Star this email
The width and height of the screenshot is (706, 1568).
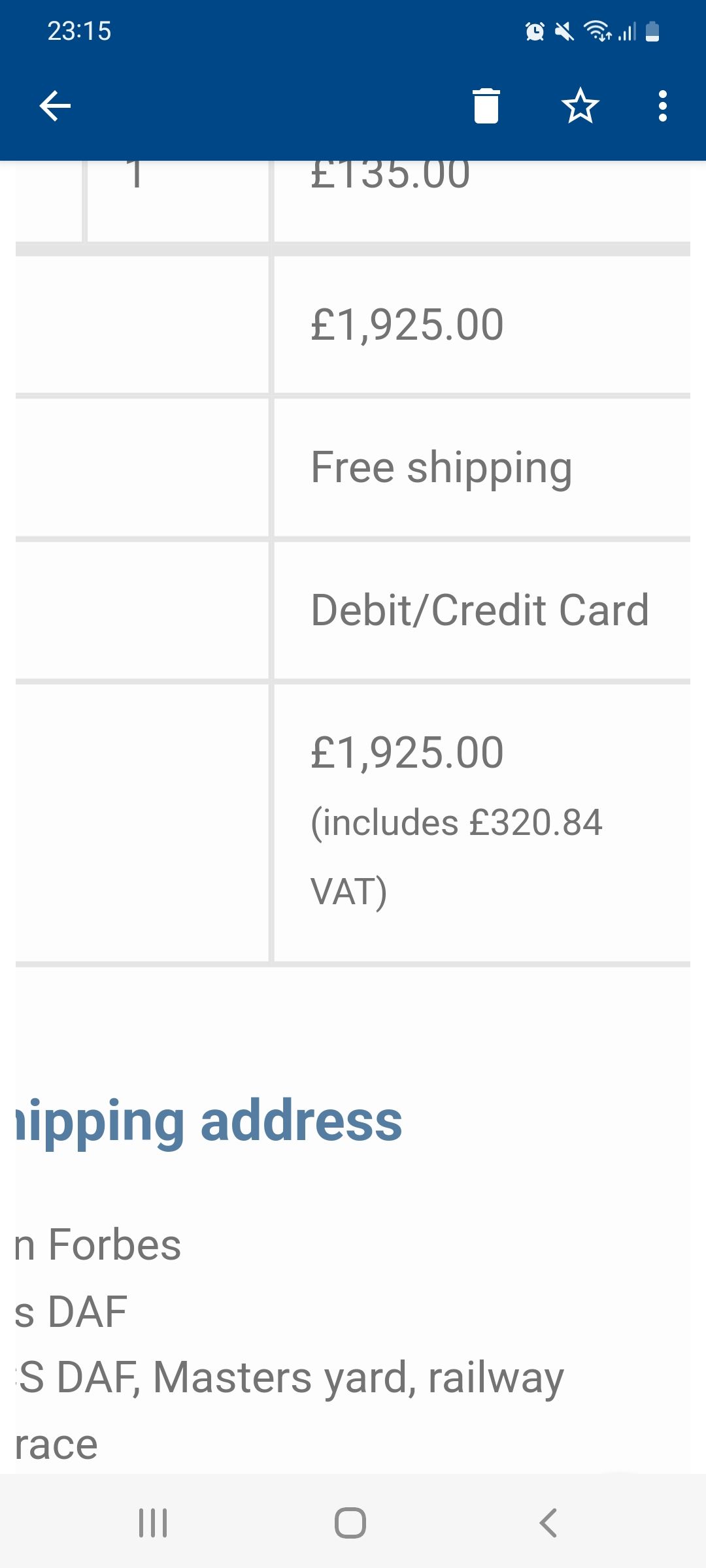click(580, 106)
